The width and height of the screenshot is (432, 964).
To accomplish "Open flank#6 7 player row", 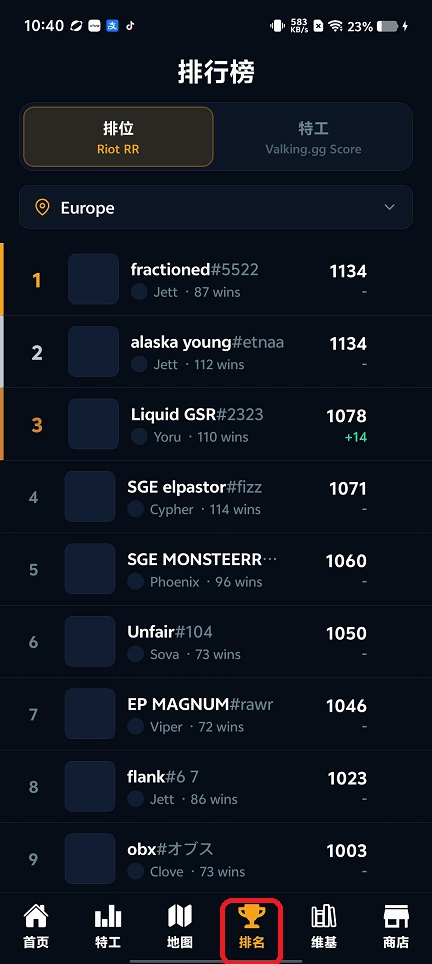I will coord(216,787).
